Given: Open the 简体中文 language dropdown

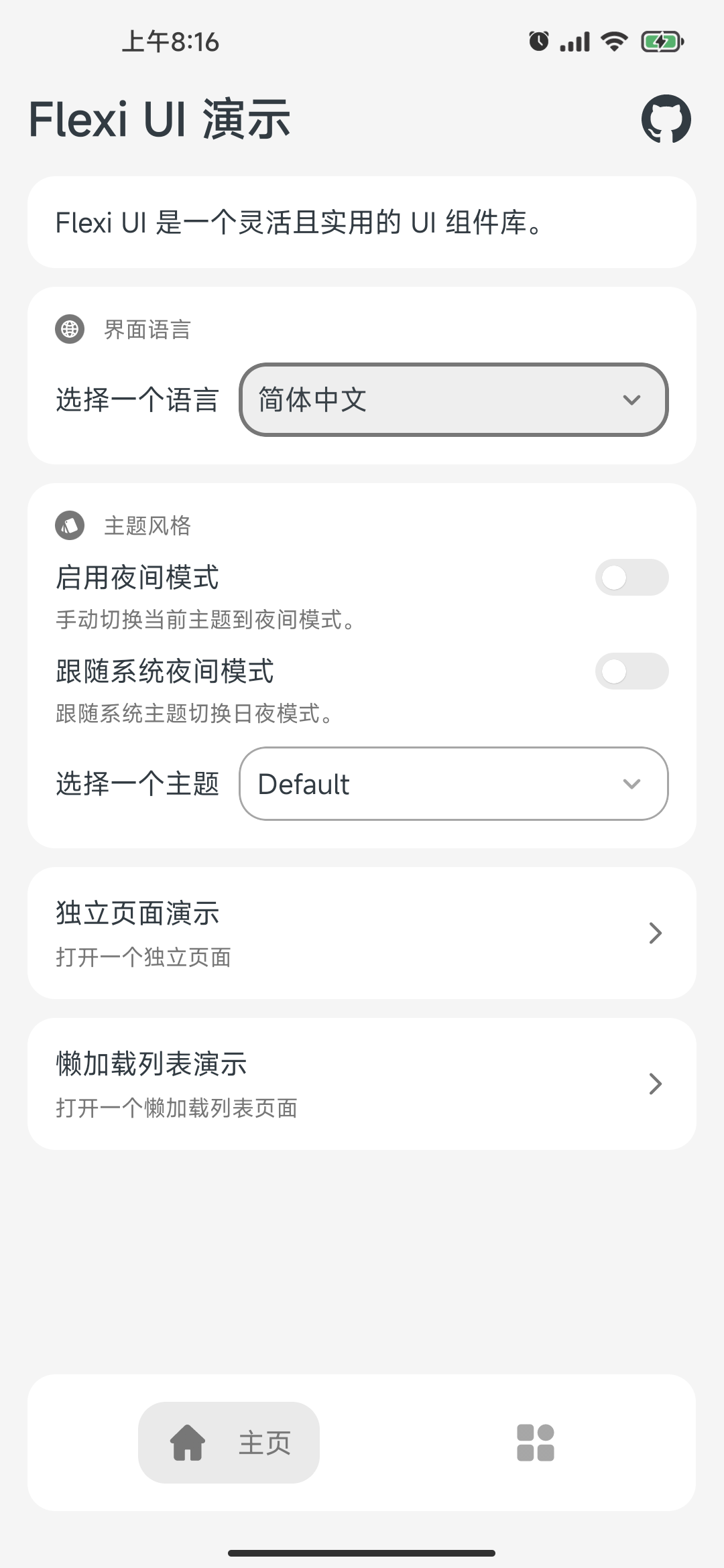Looking at the screenshot, I should [452, 400].
